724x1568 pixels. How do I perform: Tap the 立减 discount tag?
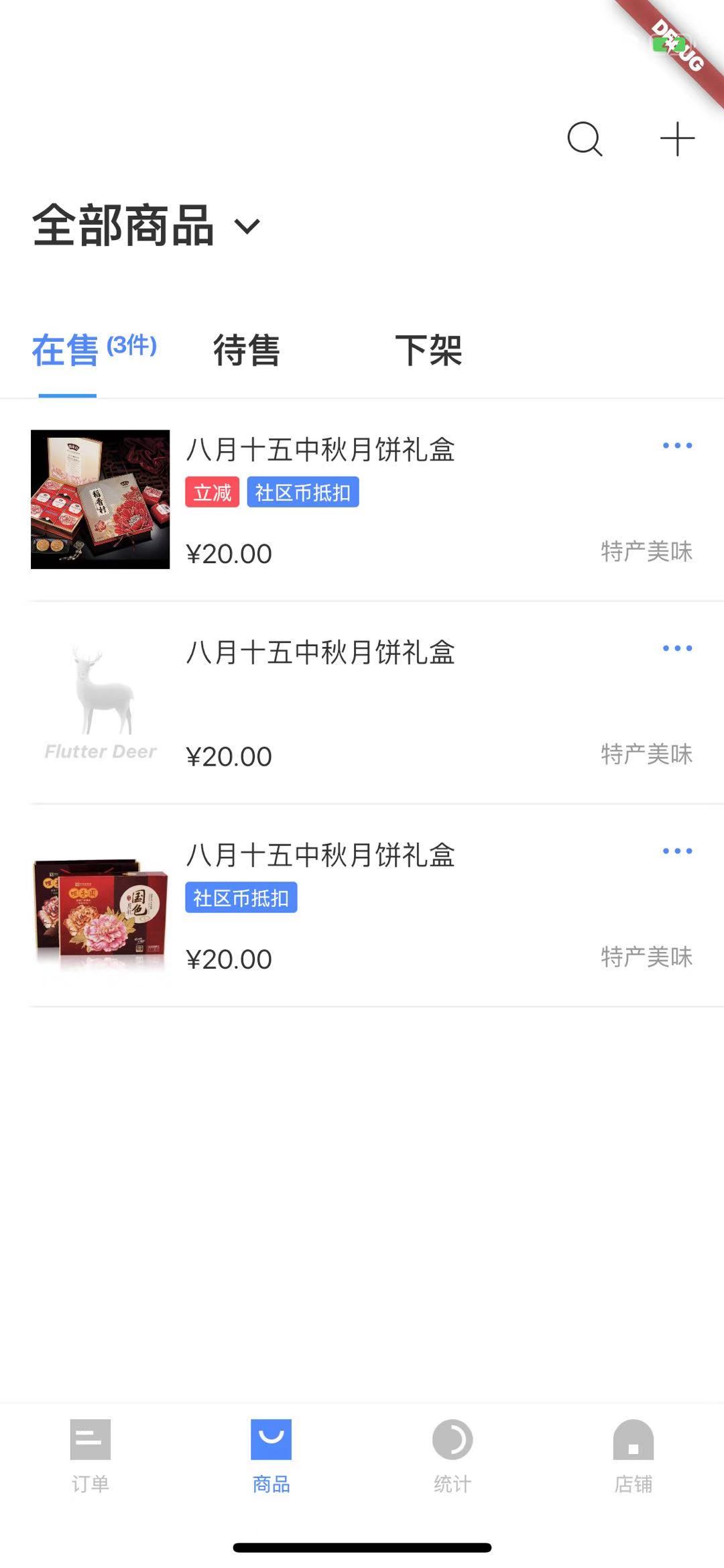pyautogui.click(x=212, y=492)
